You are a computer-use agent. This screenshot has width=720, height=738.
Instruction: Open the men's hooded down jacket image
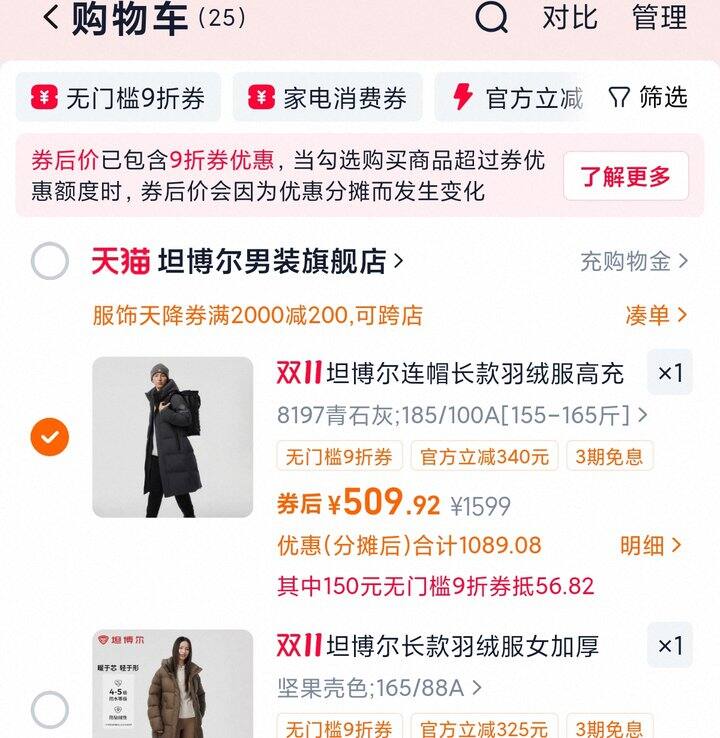tap(173, 437)
